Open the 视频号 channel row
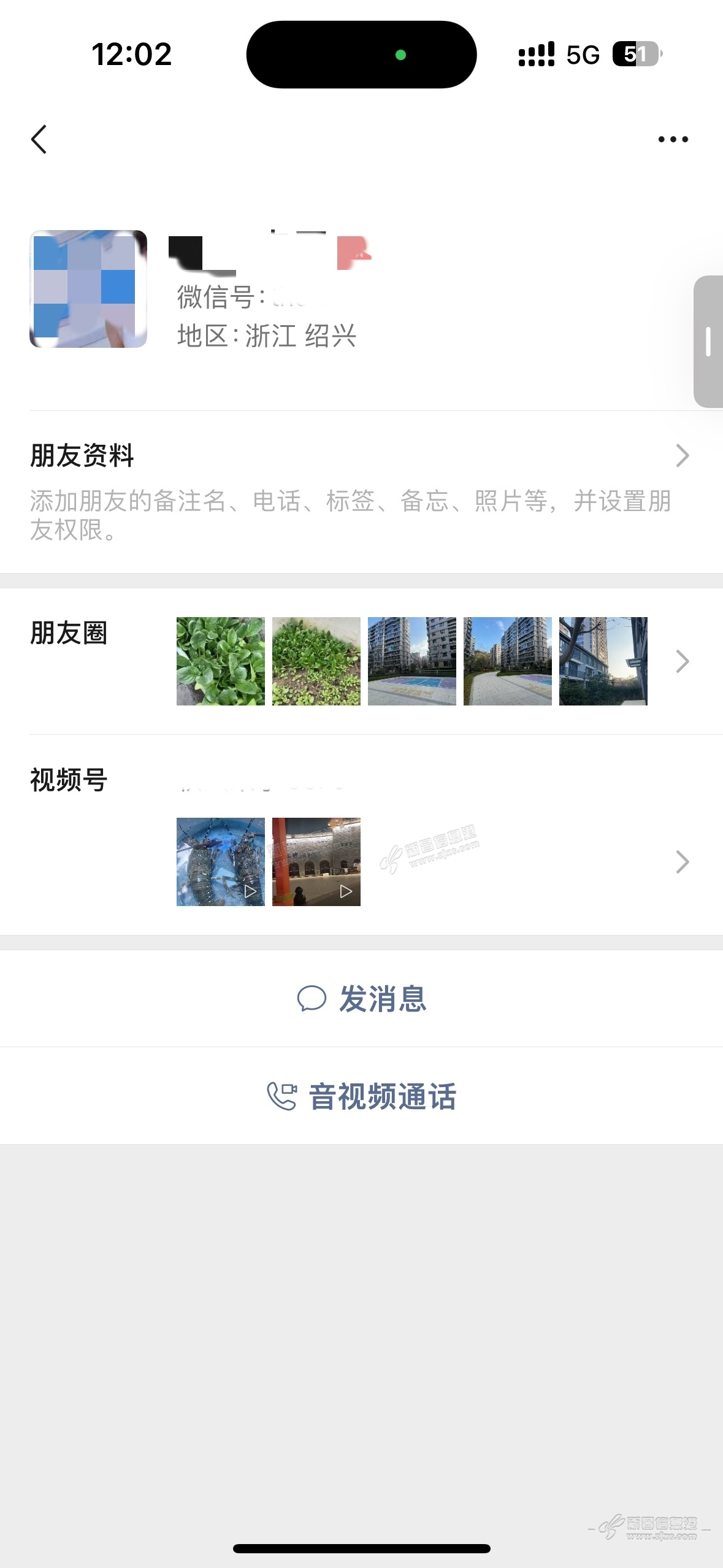Screen dimensions: 723x1568 (361, 836)
